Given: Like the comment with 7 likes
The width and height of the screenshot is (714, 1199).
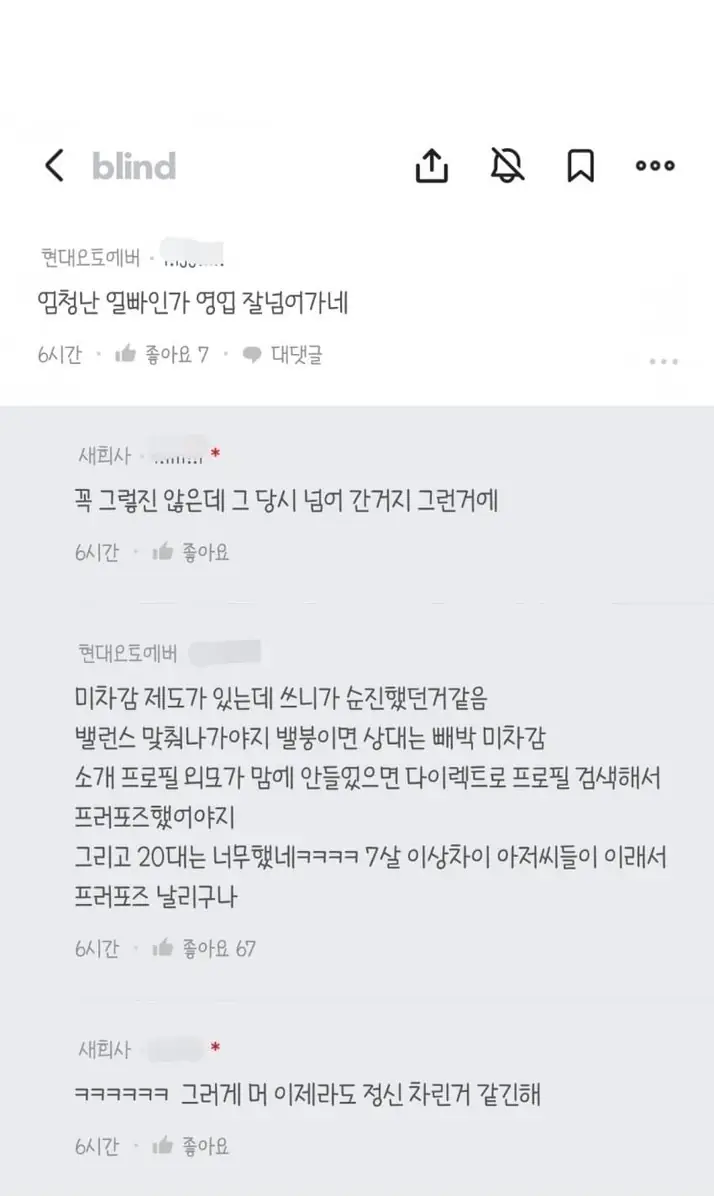Looking at the screenshot, I should tap(162, 354).
